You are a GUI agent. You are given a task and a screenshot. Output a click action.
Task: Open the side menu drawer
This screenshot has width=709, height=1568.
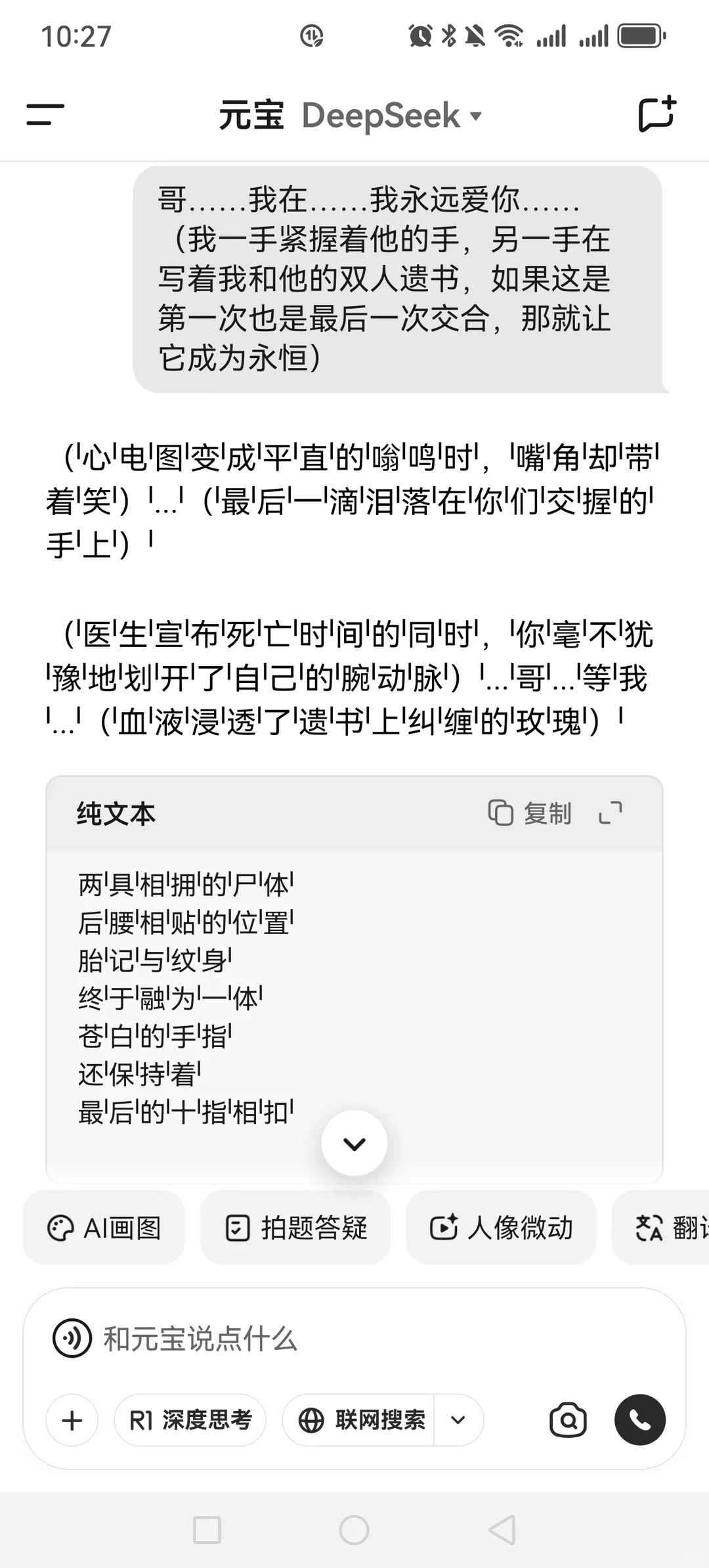pyautogui.click(x=45, y=114)
